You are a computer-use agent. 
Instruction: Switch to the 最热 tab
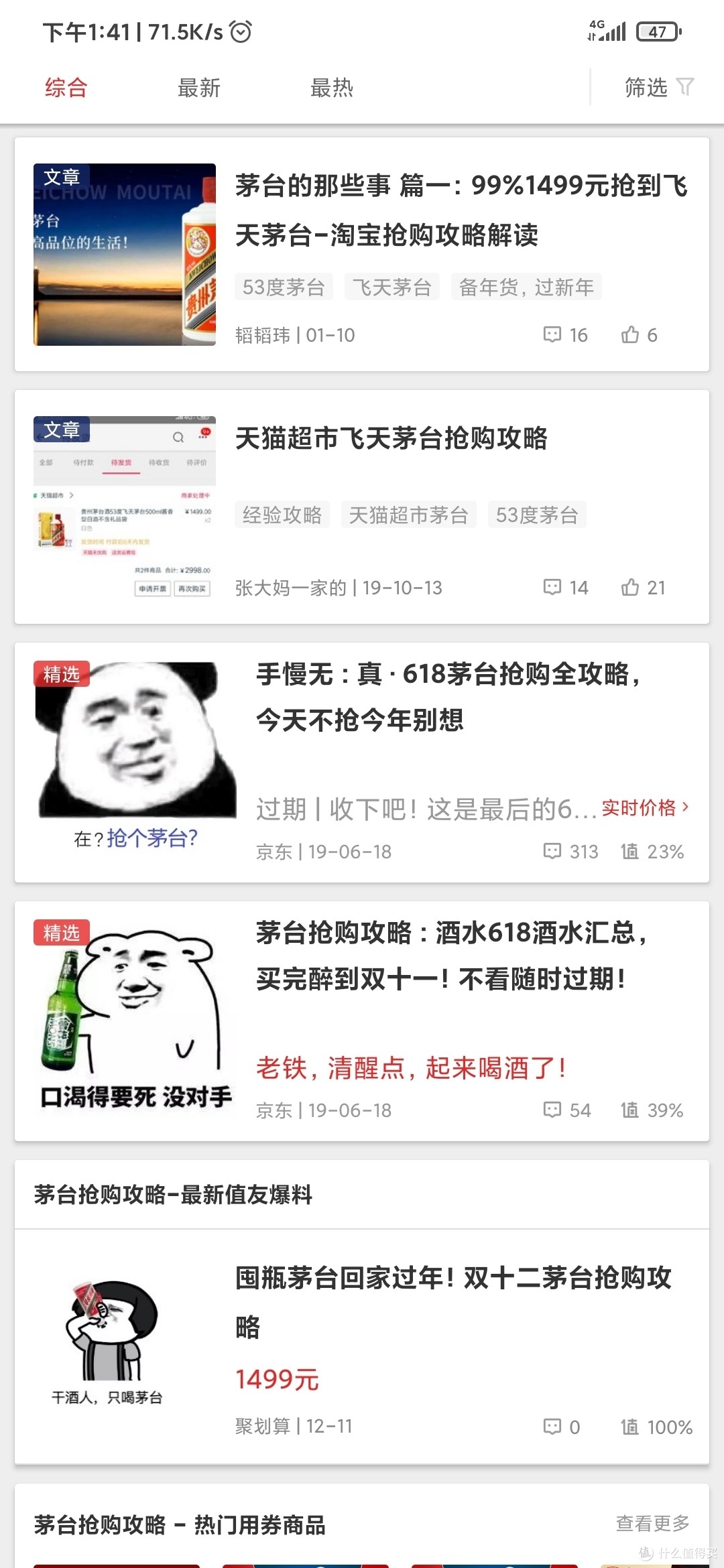332,88
